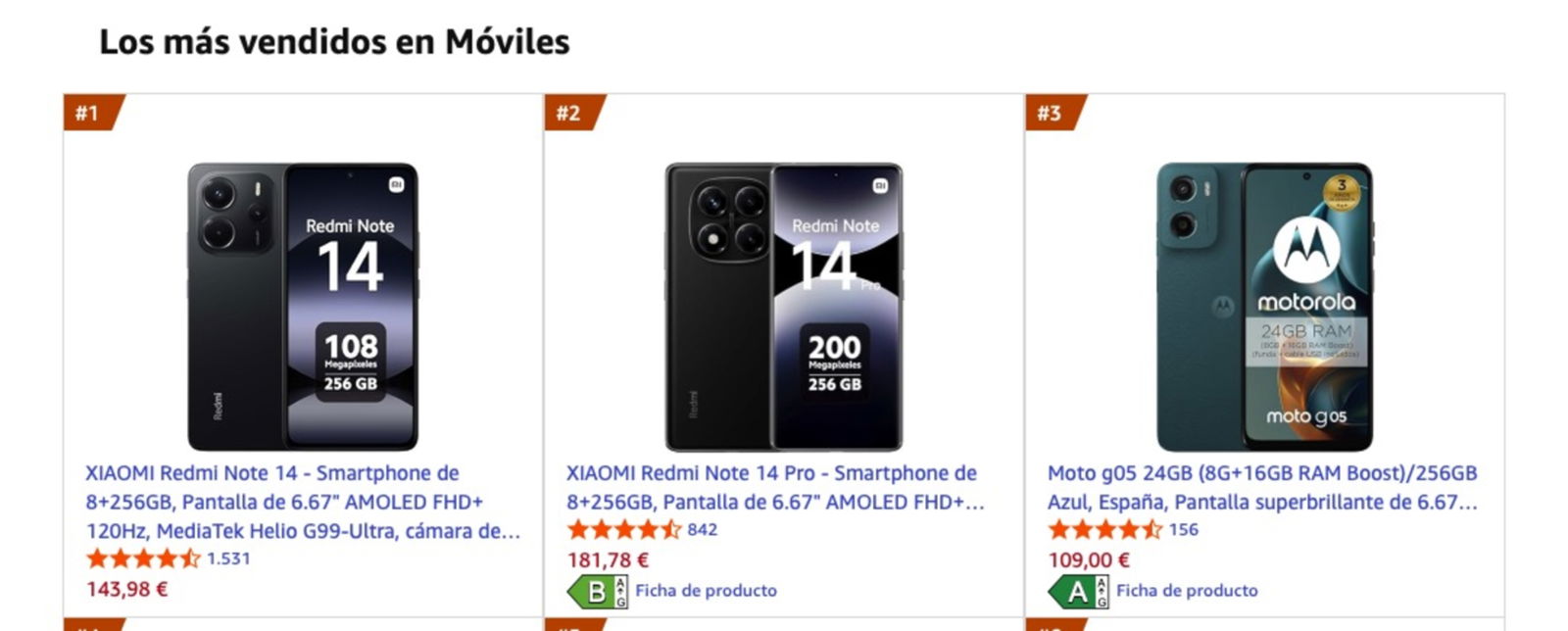Screen dimensions: 1568x631
Task: Open the Moto g05 product image
Action: [x=1264, y=307]
